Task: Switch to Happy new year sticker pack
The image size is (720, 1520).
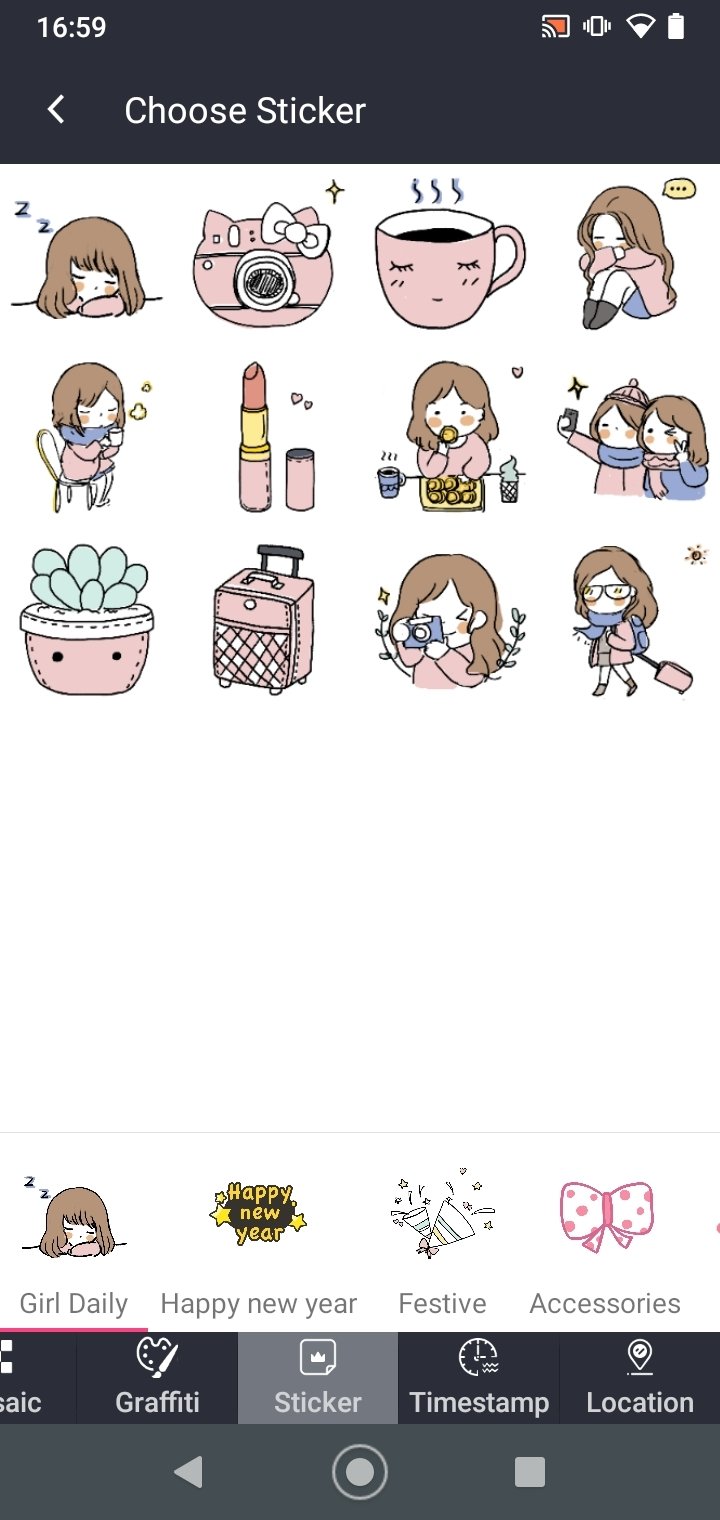Action: [x=258, y=1240]
